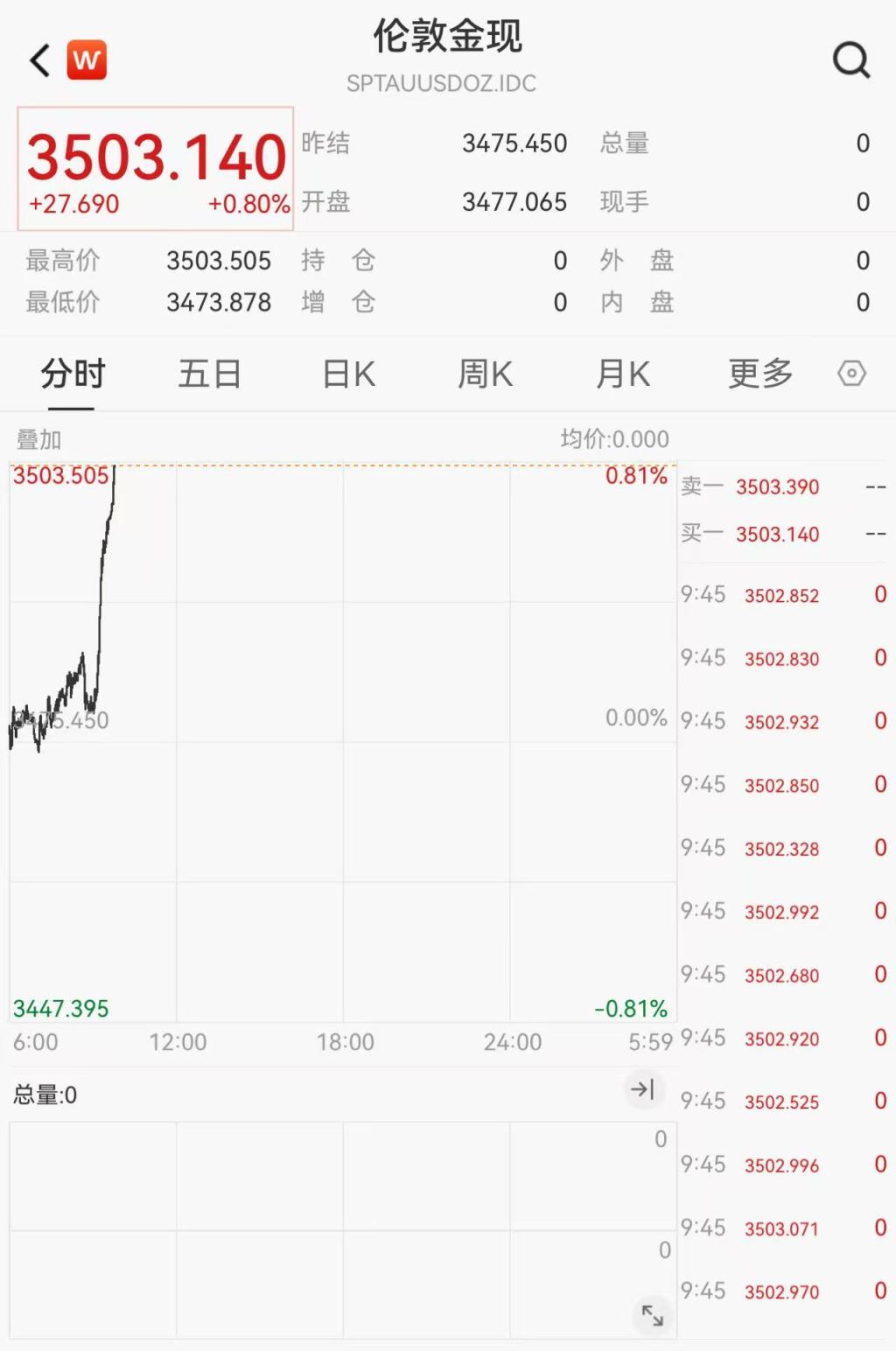Go back using the arrow icon
The image size is (896, 1351).
[x=40, y=60]
